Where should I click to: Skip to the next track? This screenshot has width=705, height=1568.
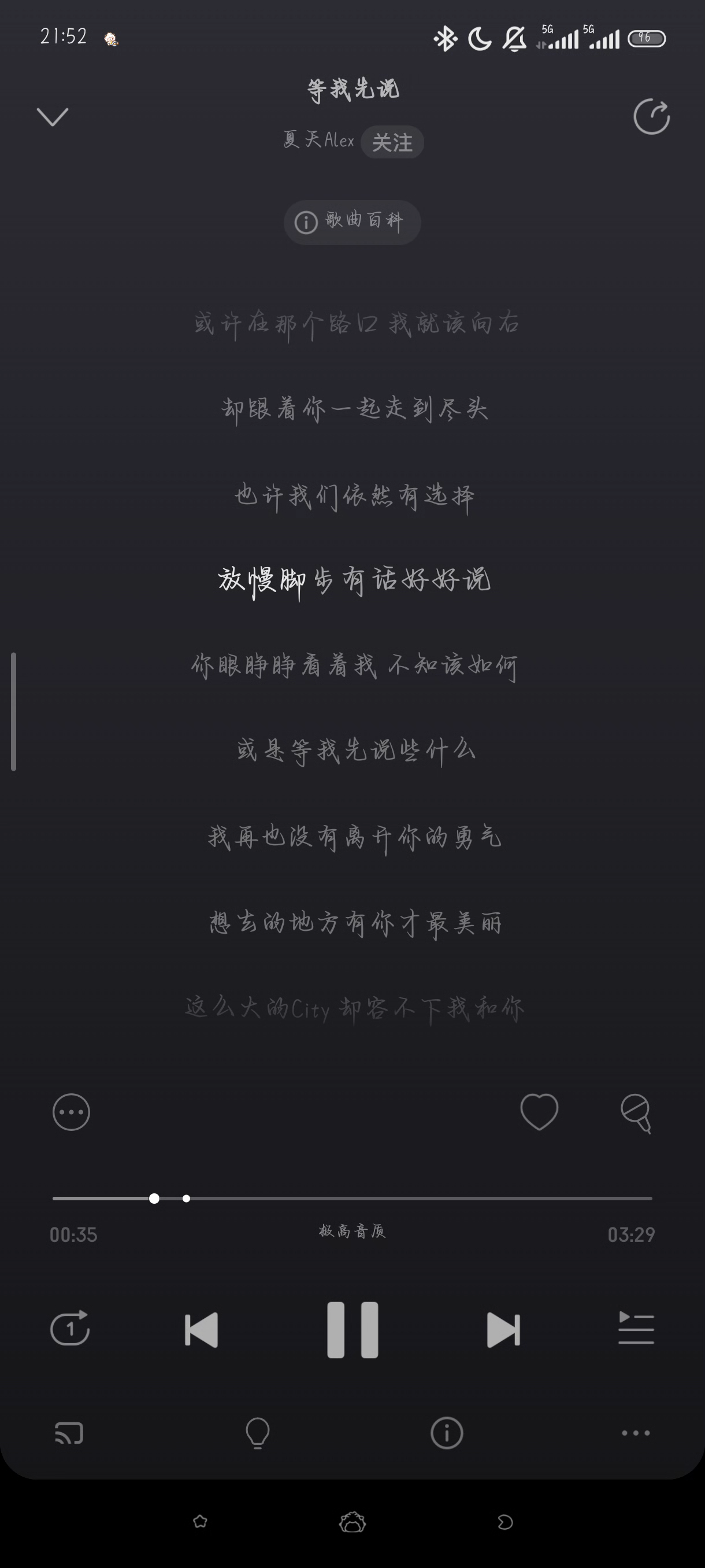tap(504, 1329)
